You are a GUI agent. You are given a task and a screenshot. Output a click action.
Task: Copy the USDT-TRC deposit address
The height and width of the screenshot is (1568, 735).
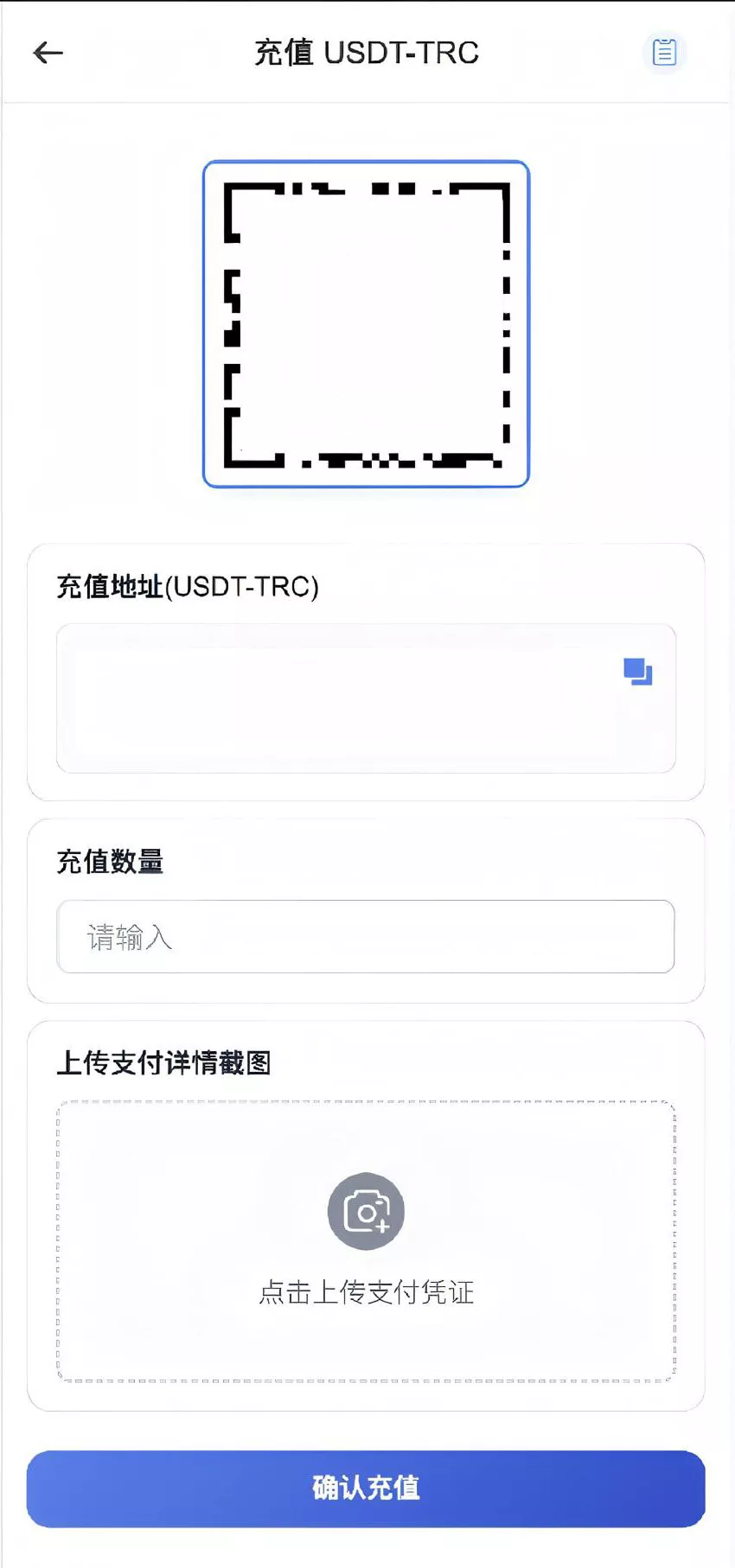(x=638, y=672)
